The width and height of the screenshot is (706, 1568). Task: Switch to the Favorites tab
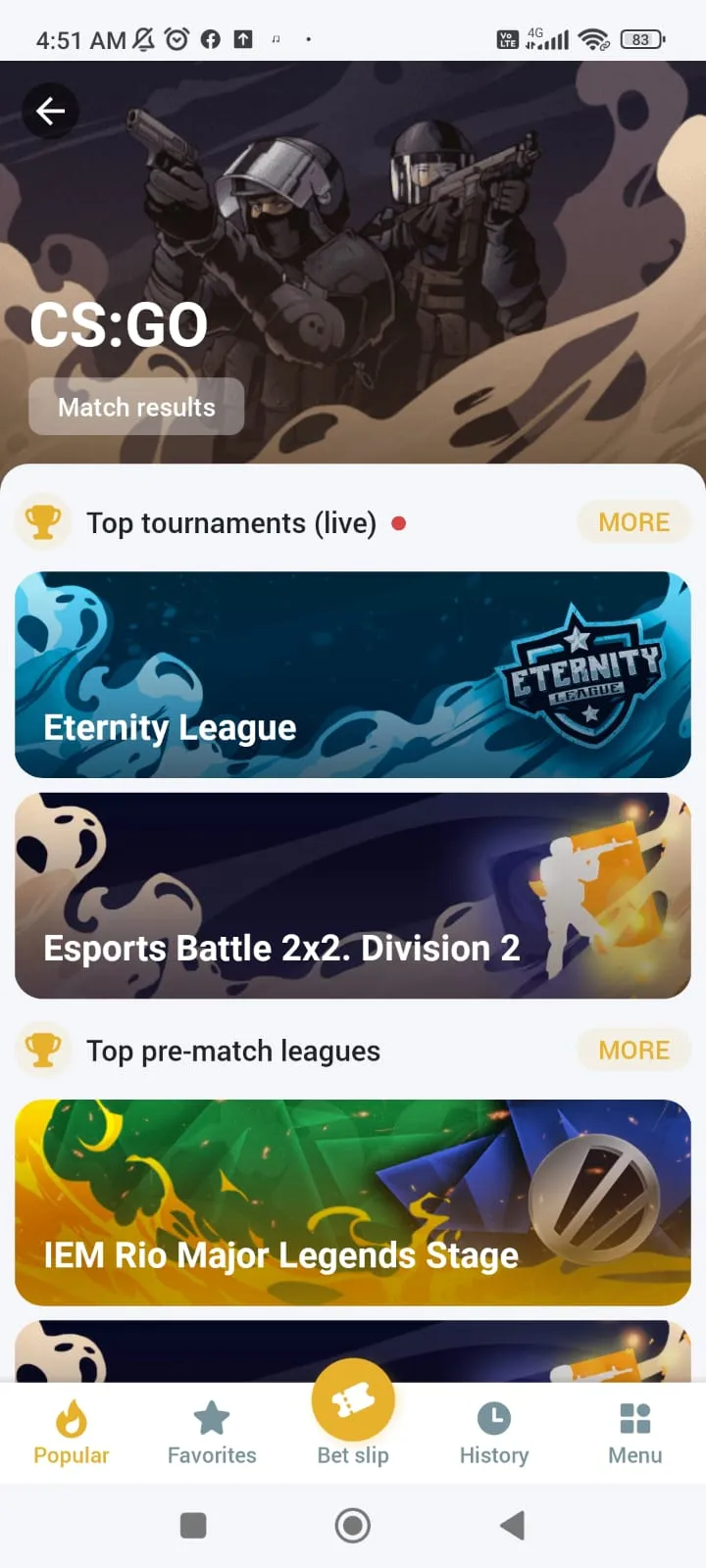[212, 1433]
